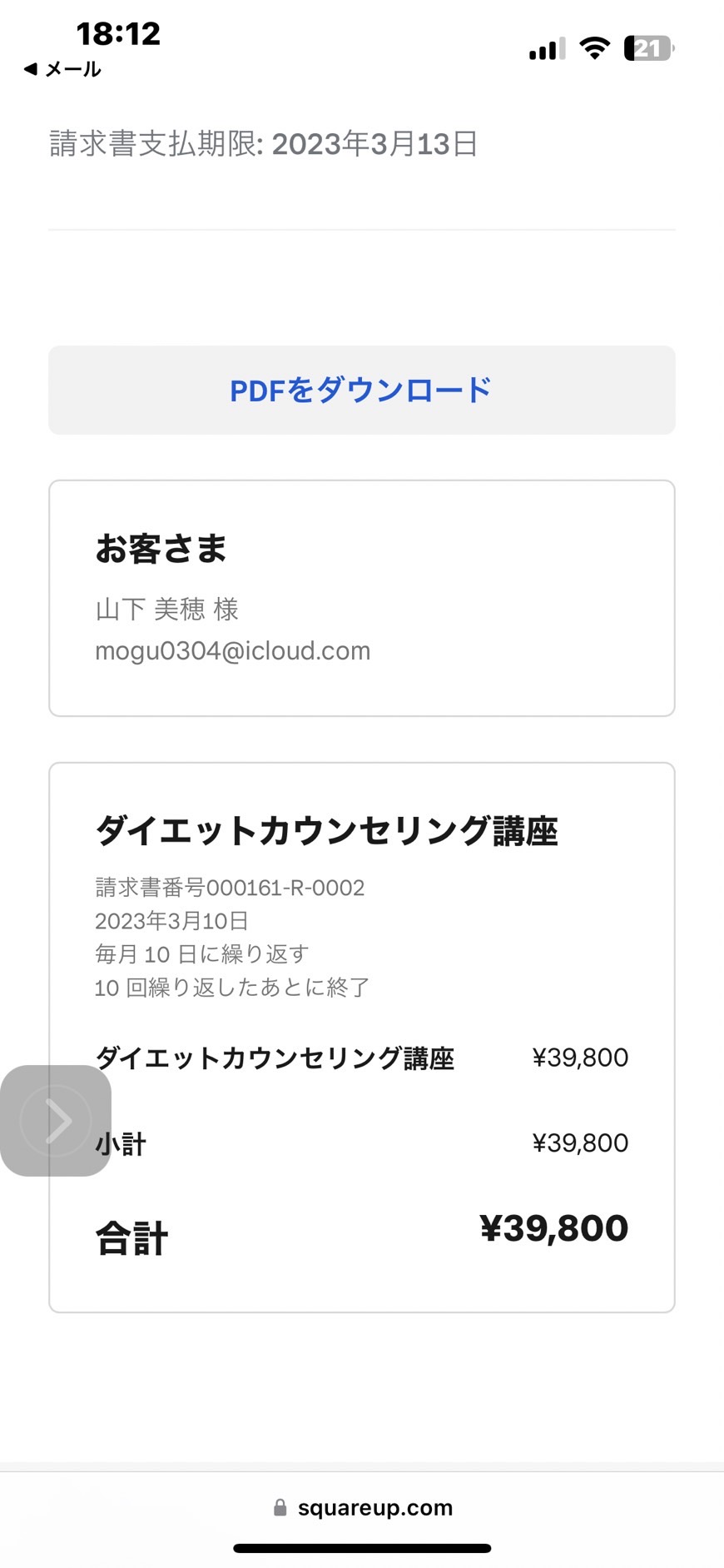Image resolution: width=724 pixels, height=1568 pixels.
Task: Tap the floating arrow button
Action: tap(56, 1120)
